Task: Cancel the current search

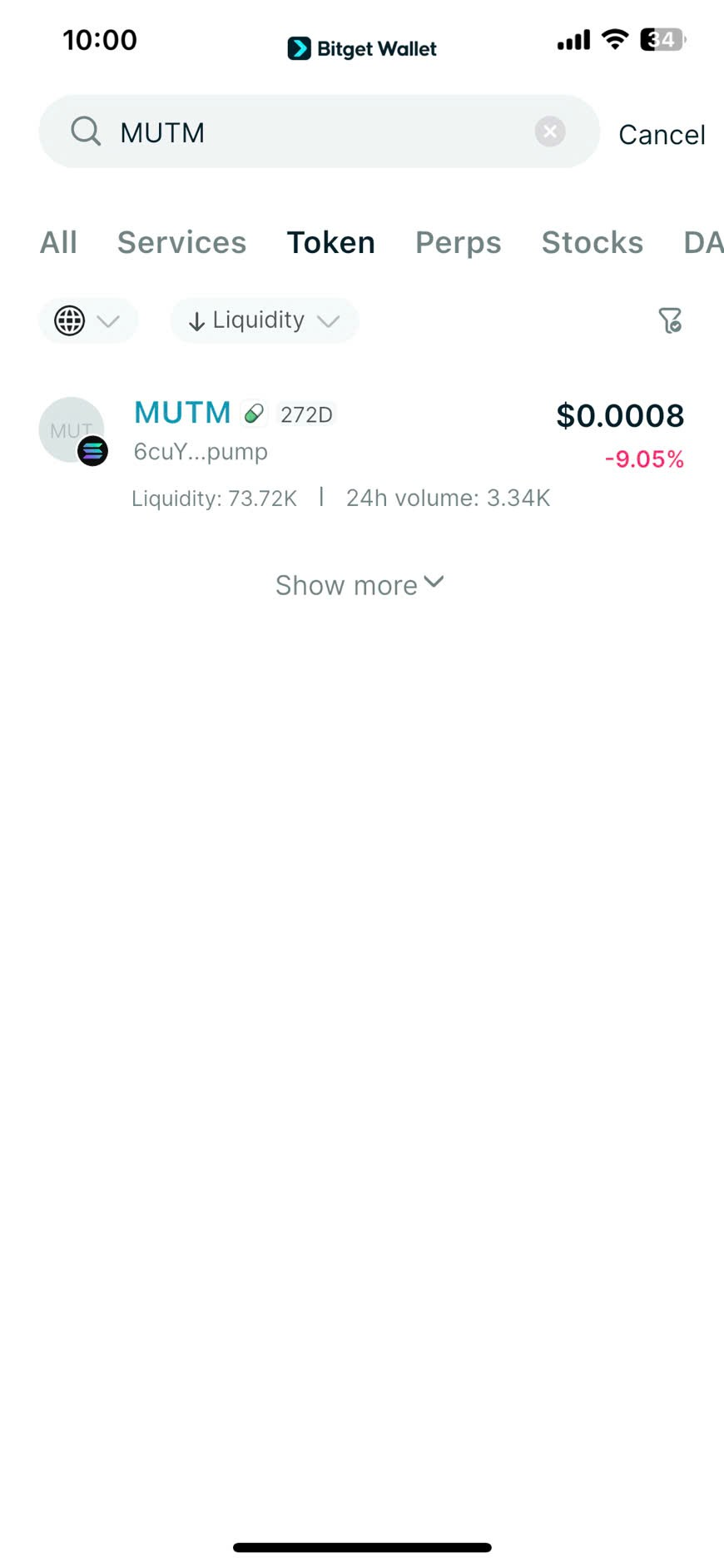Action: click(662, 134)
